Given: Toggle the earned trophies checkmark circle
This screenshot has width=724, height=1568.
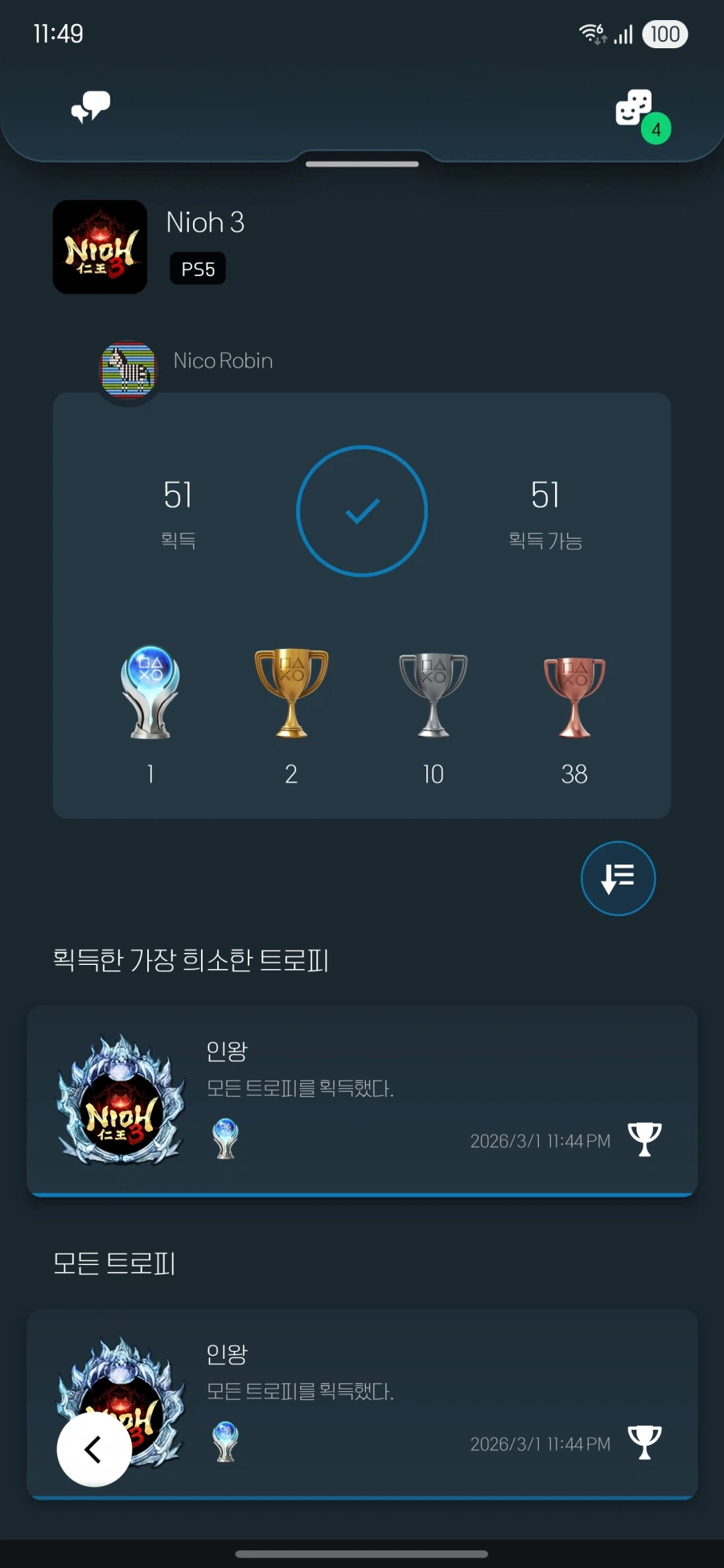Looking at the screenshot, I should (x=362, y=511).
